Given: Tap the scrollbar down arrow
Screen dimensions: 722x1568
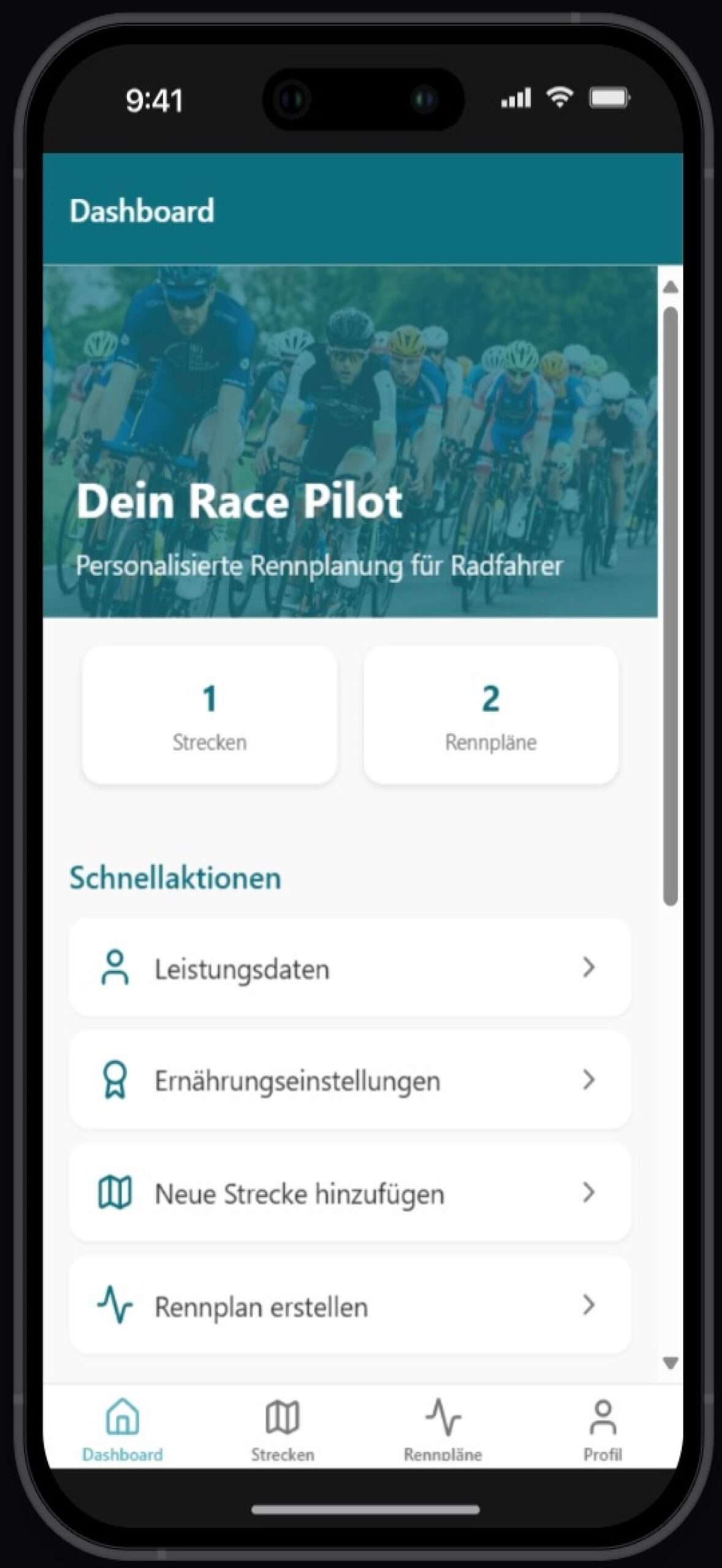Looking at the screenshot, I should click(671, 1363).
